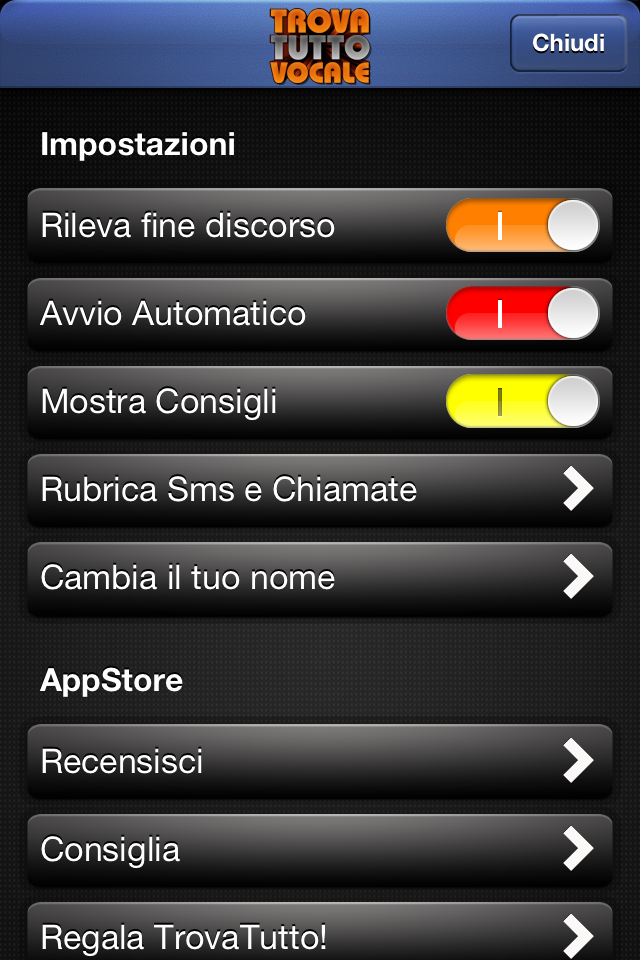
Task: Close settings with the Chiudi button
Action: 568,44
